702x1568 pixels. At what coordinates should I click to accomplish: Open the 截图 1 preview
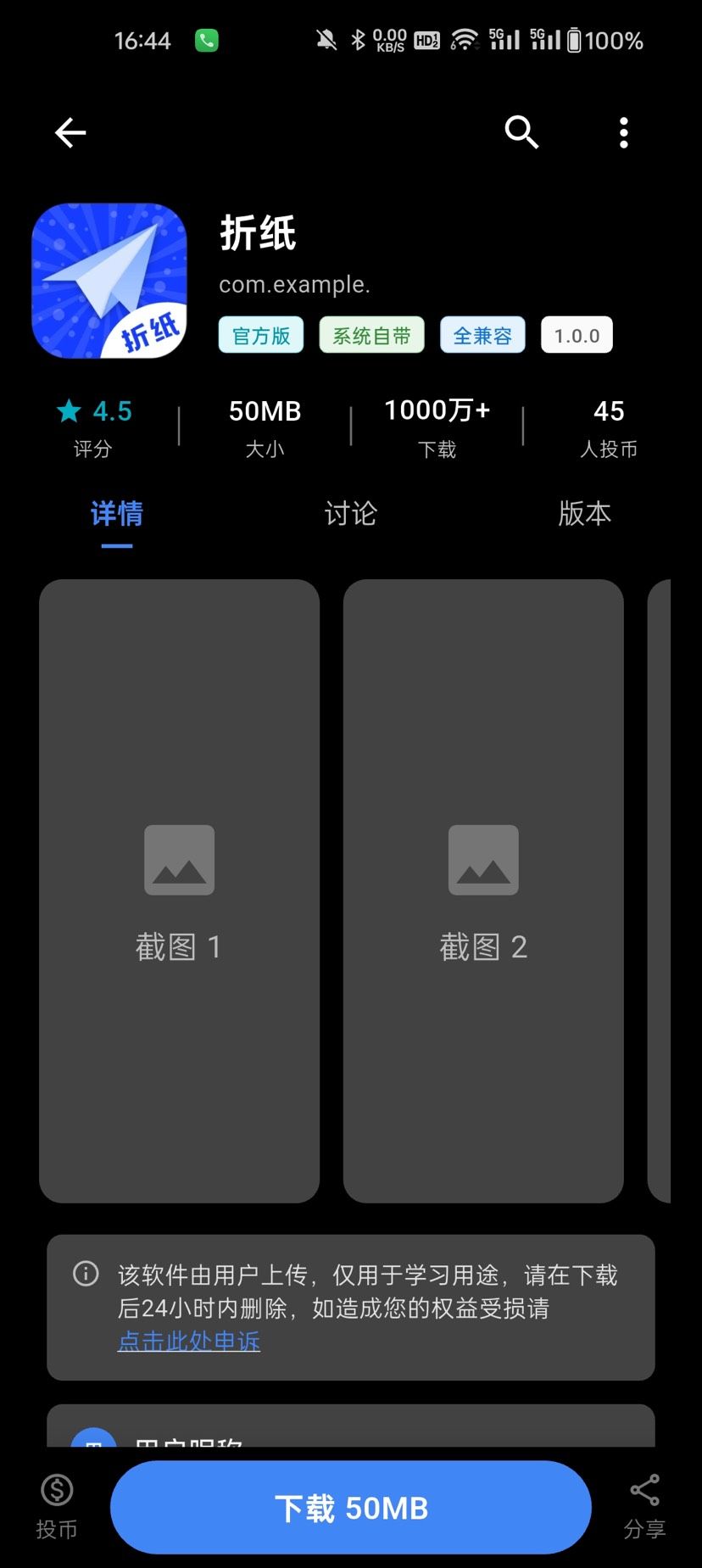pyautogui.click(x=179, y=890)
